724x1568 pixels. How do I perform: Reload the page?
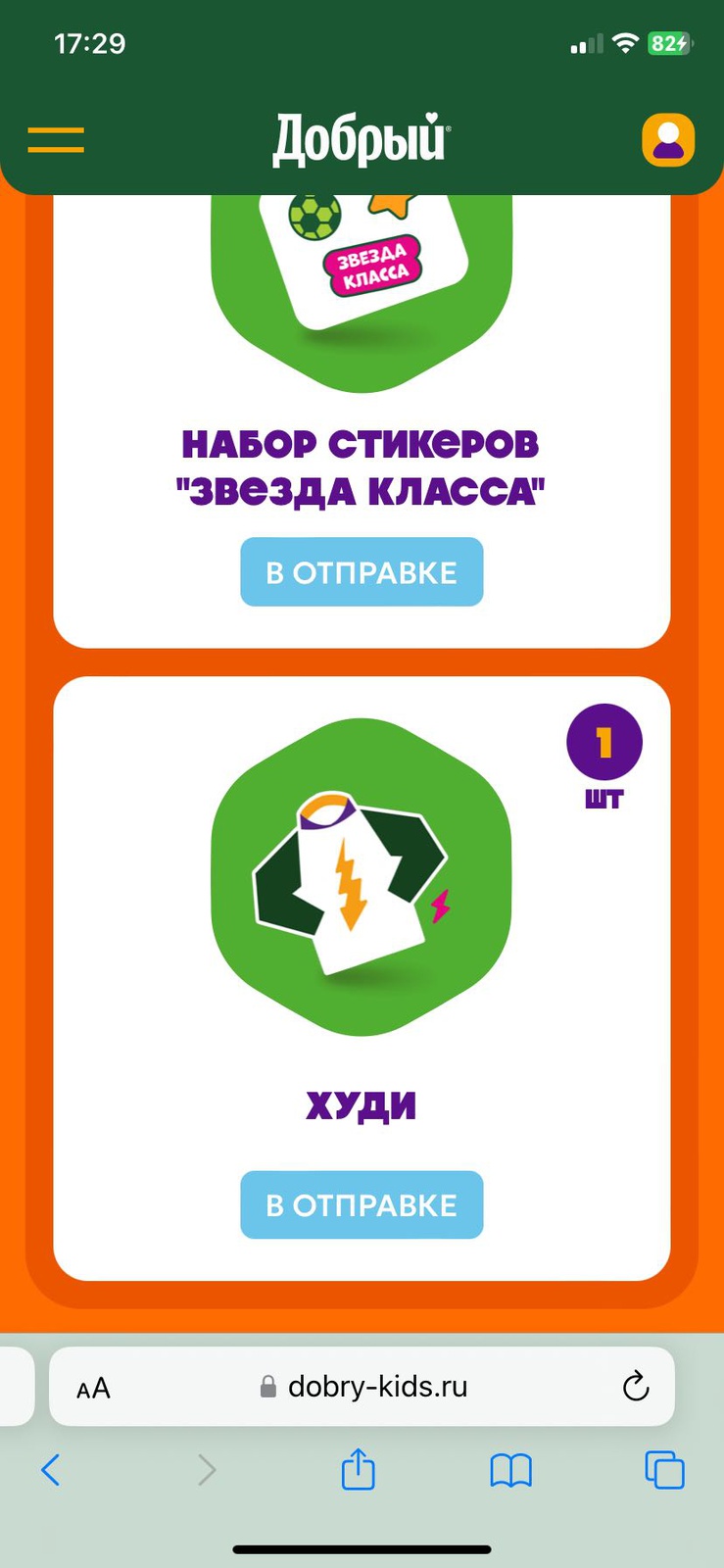(636, 1387)
